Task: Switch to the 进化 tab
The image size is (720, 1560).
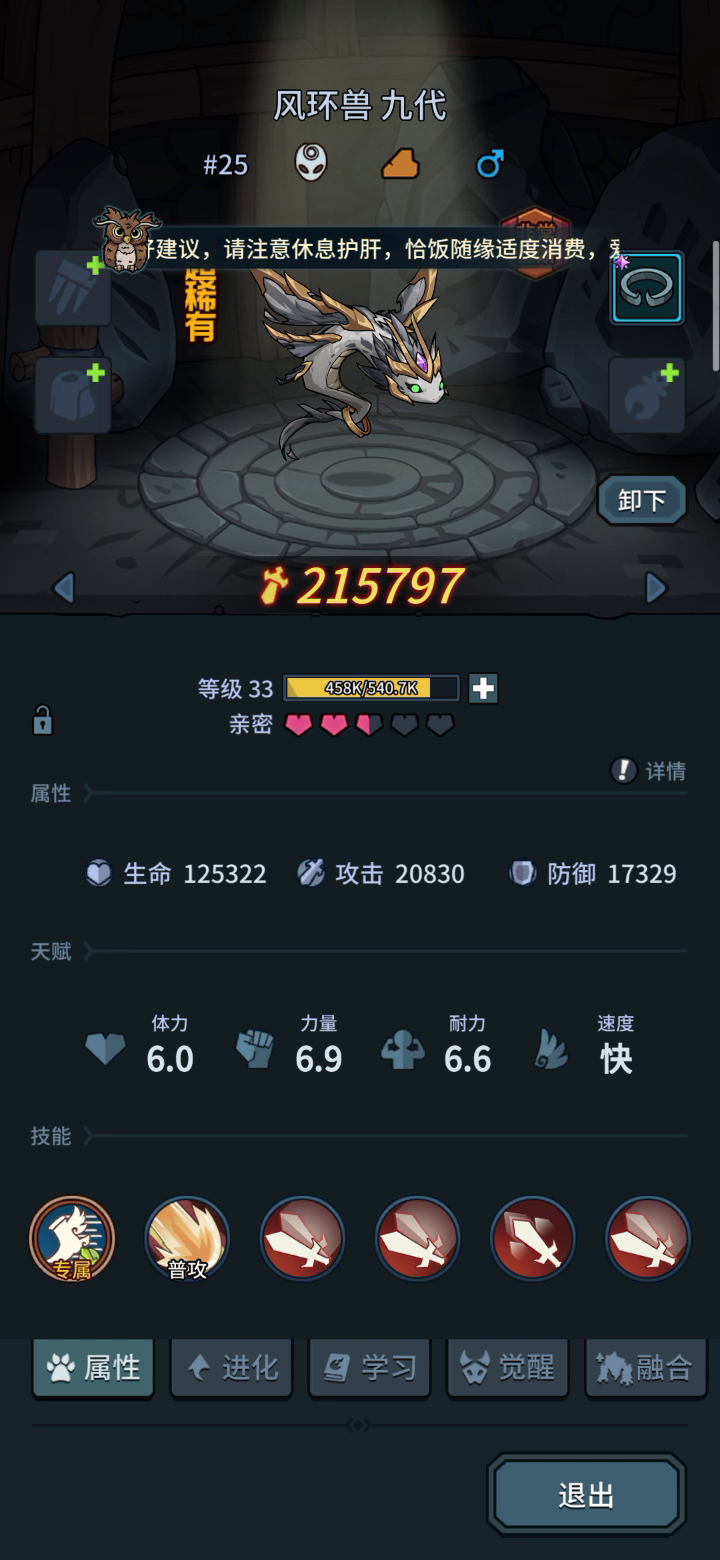Action: pos(232,1367)
